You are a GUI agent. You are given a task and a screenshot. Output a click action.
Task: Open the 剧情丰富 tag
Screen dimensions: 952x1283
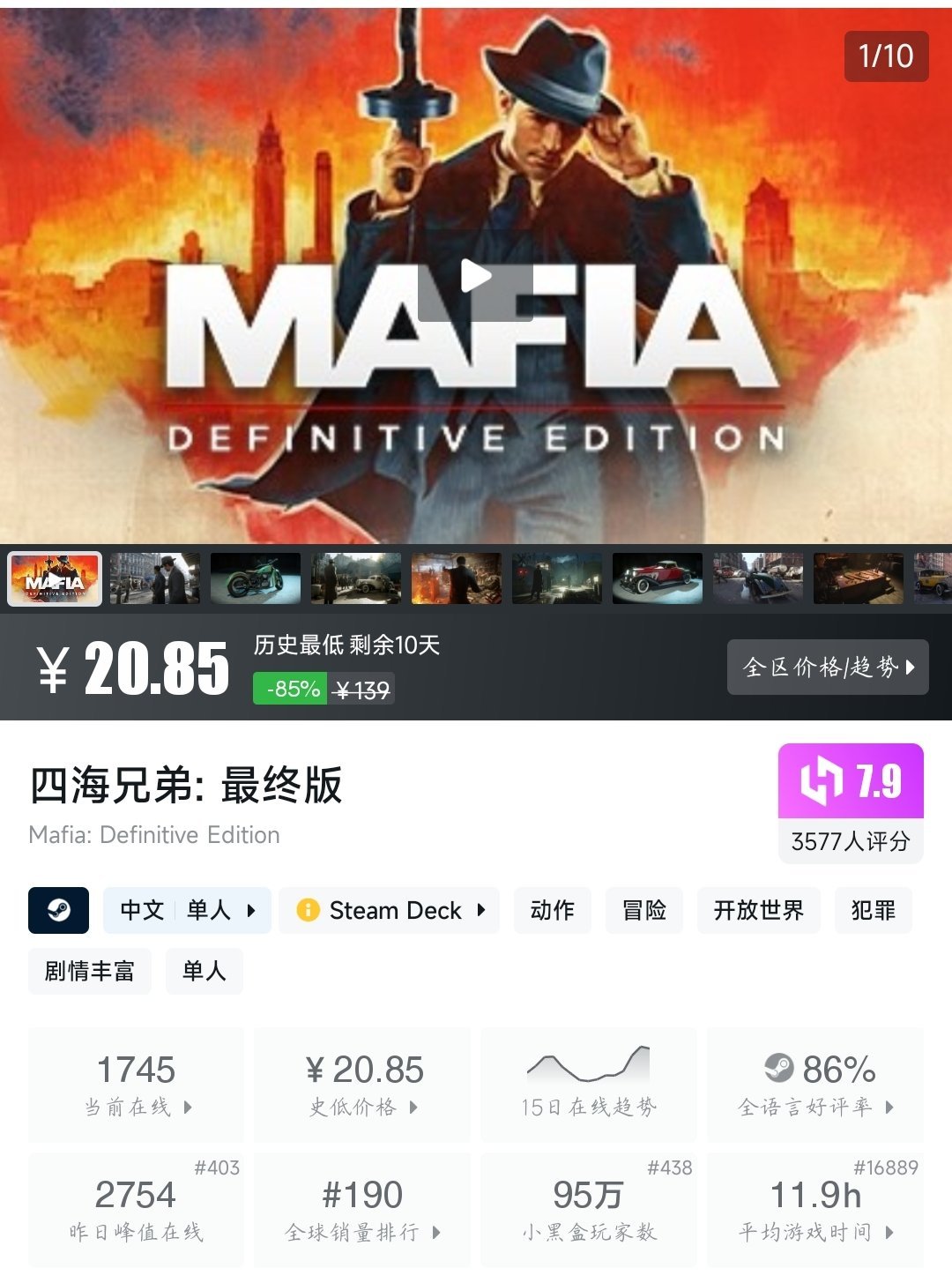pos(90,971)
